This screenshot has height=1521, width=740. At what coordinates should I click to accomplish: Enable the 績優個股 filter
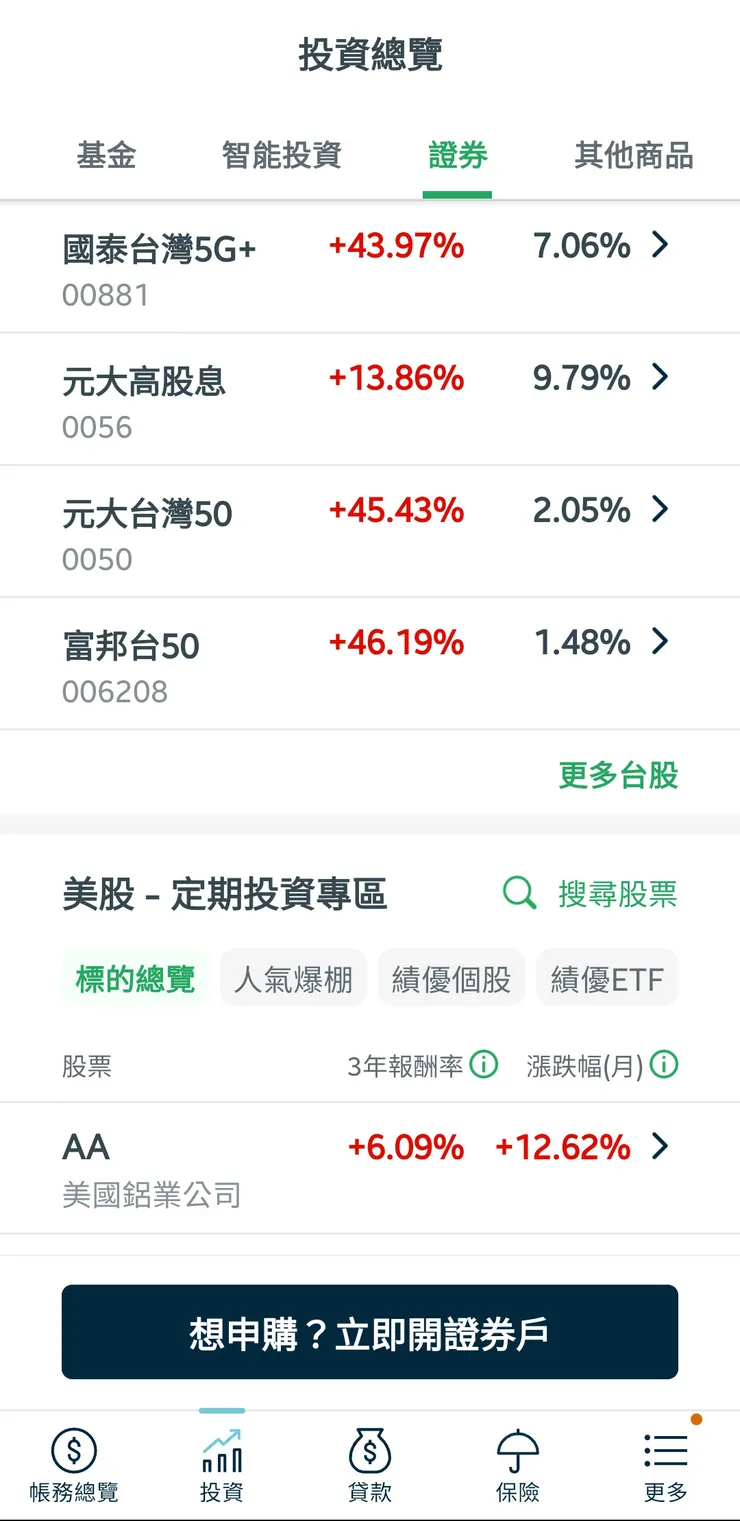click(x=451, y=977)
